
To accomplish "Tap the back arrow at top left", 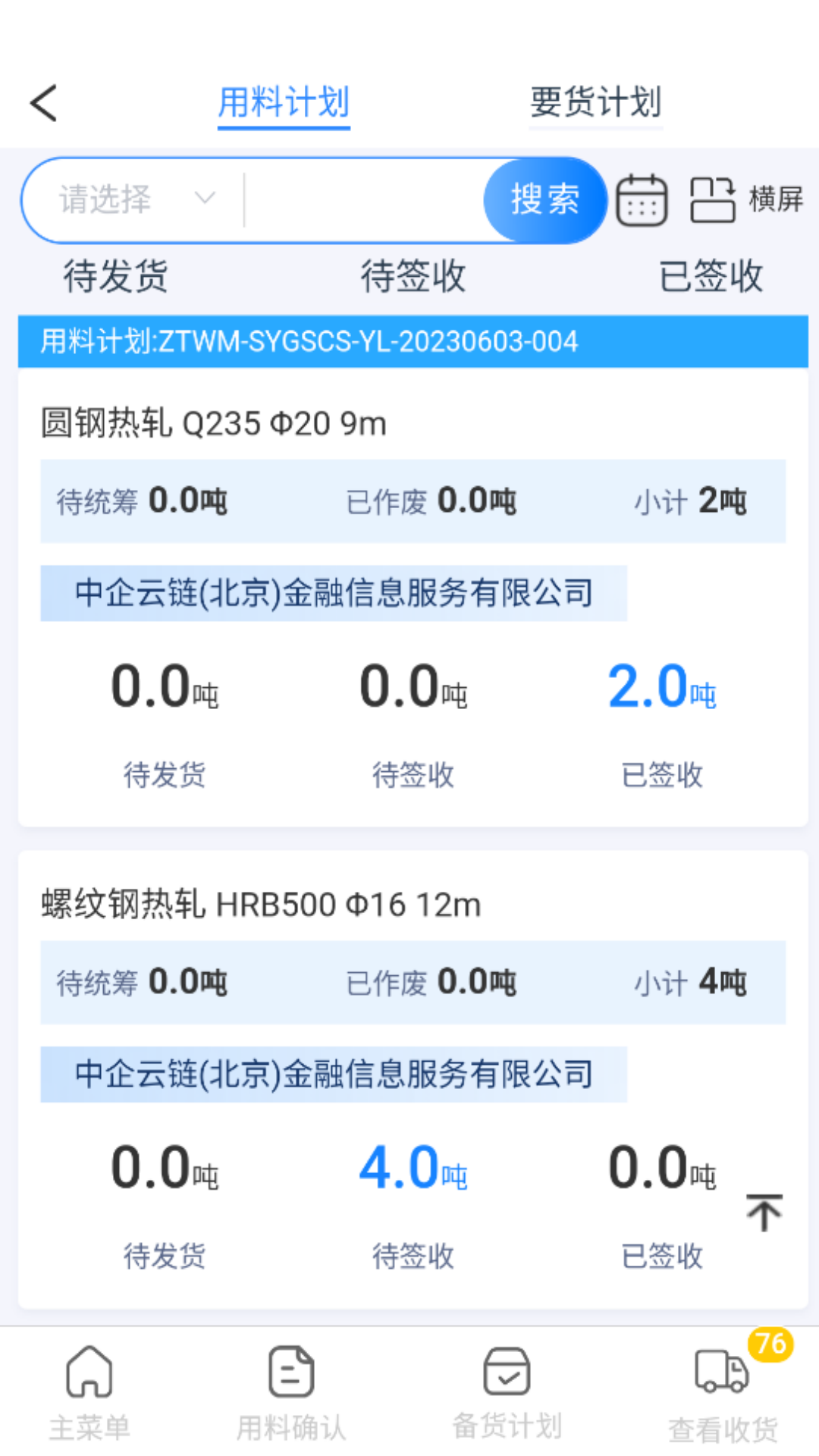I will click(x=43, y=101).
